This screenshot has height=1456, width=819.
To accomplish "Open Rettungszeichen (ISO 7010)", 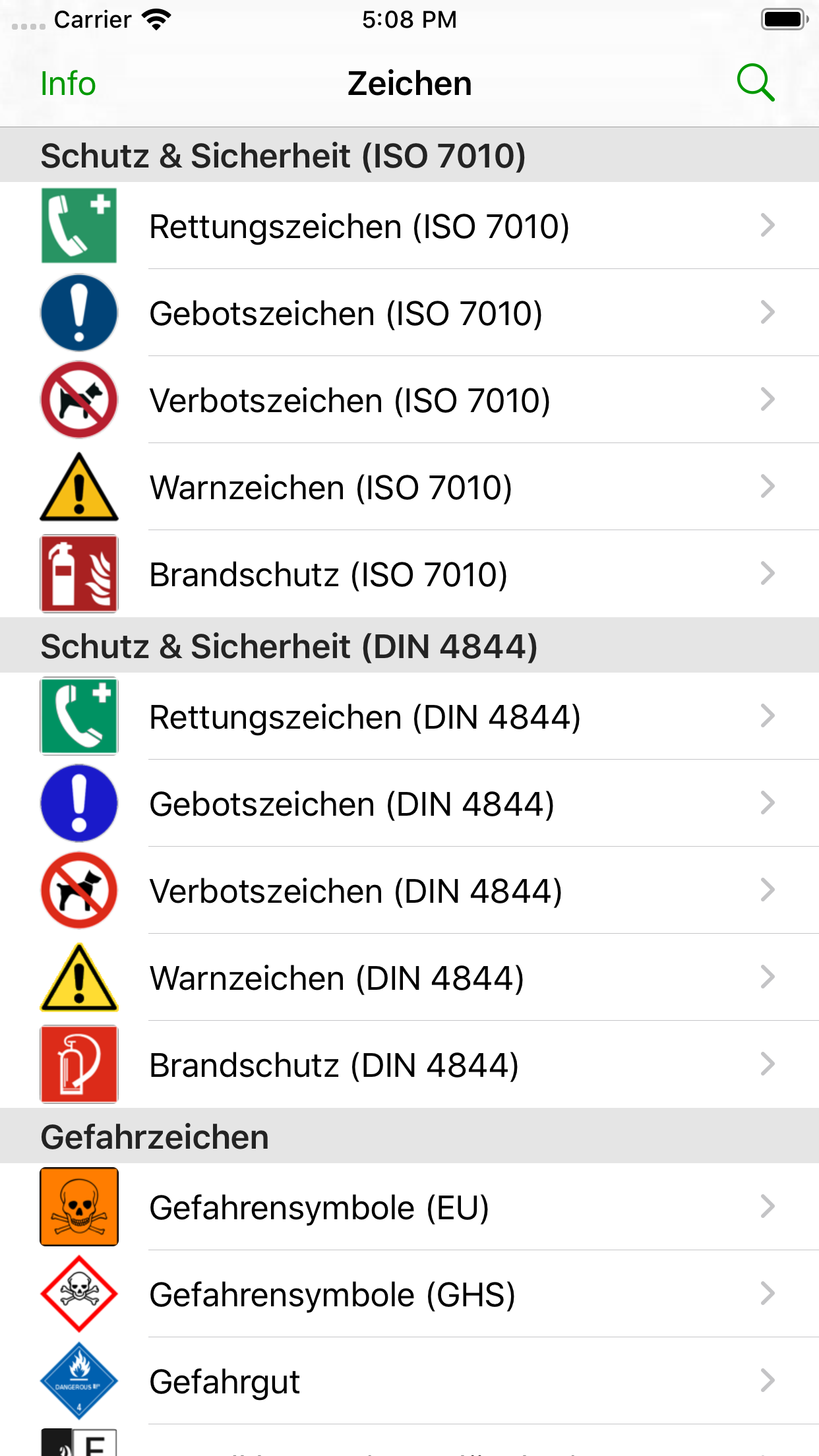I will tap(409, 226).
